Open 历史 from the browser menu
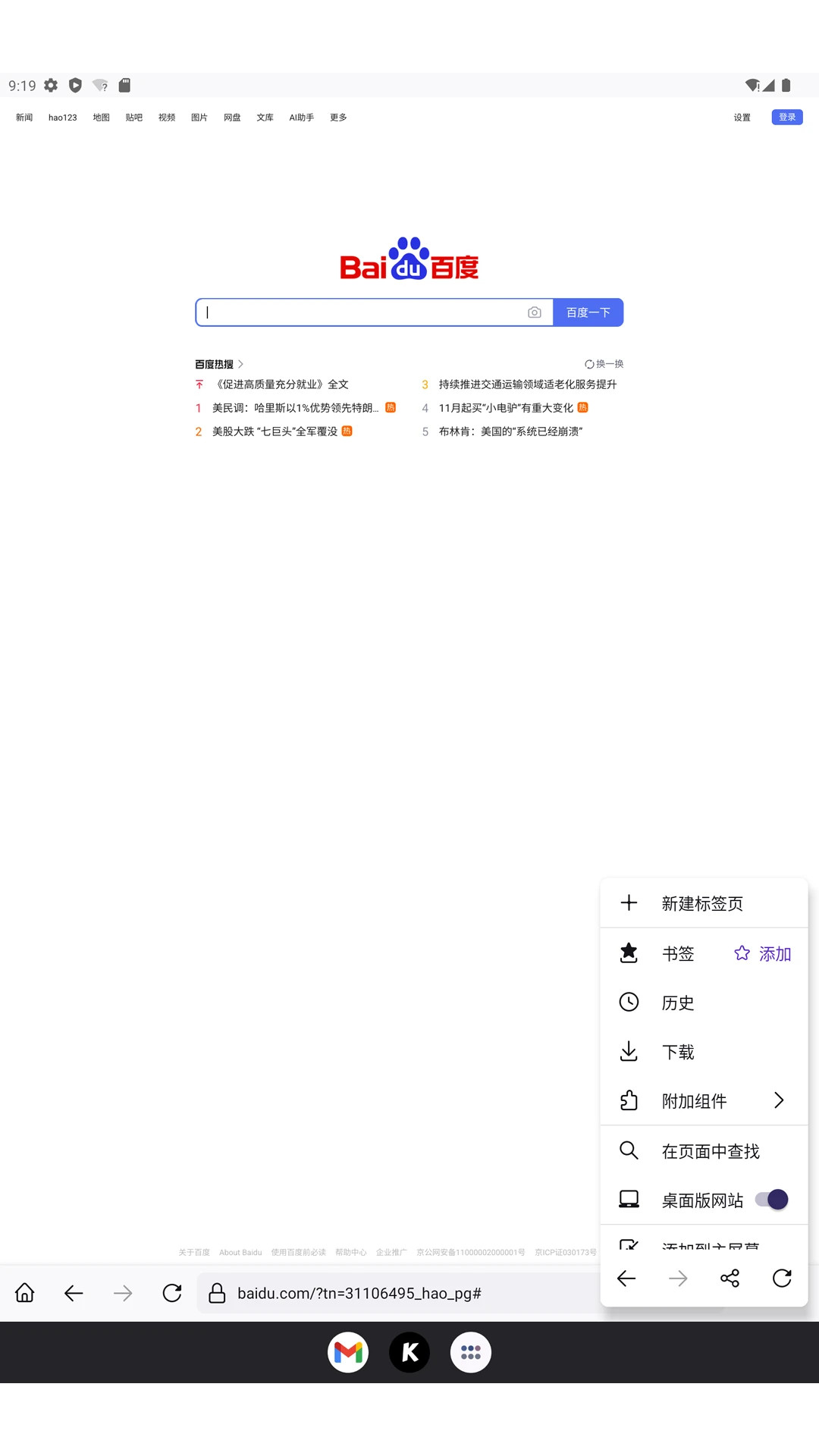819x1456 pixels. click(x=677, y=1002)
